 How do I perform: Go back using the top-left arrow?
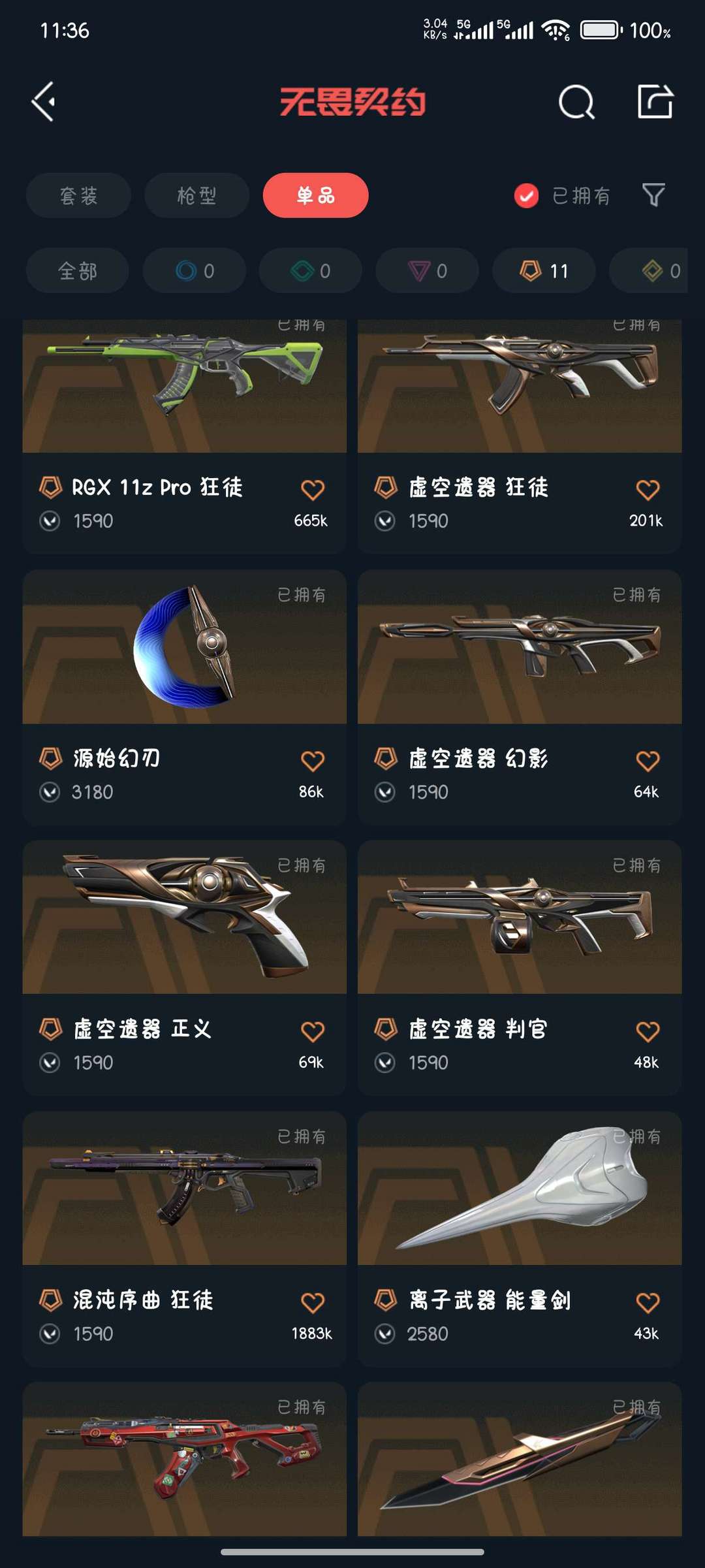[x=44, y=102]
